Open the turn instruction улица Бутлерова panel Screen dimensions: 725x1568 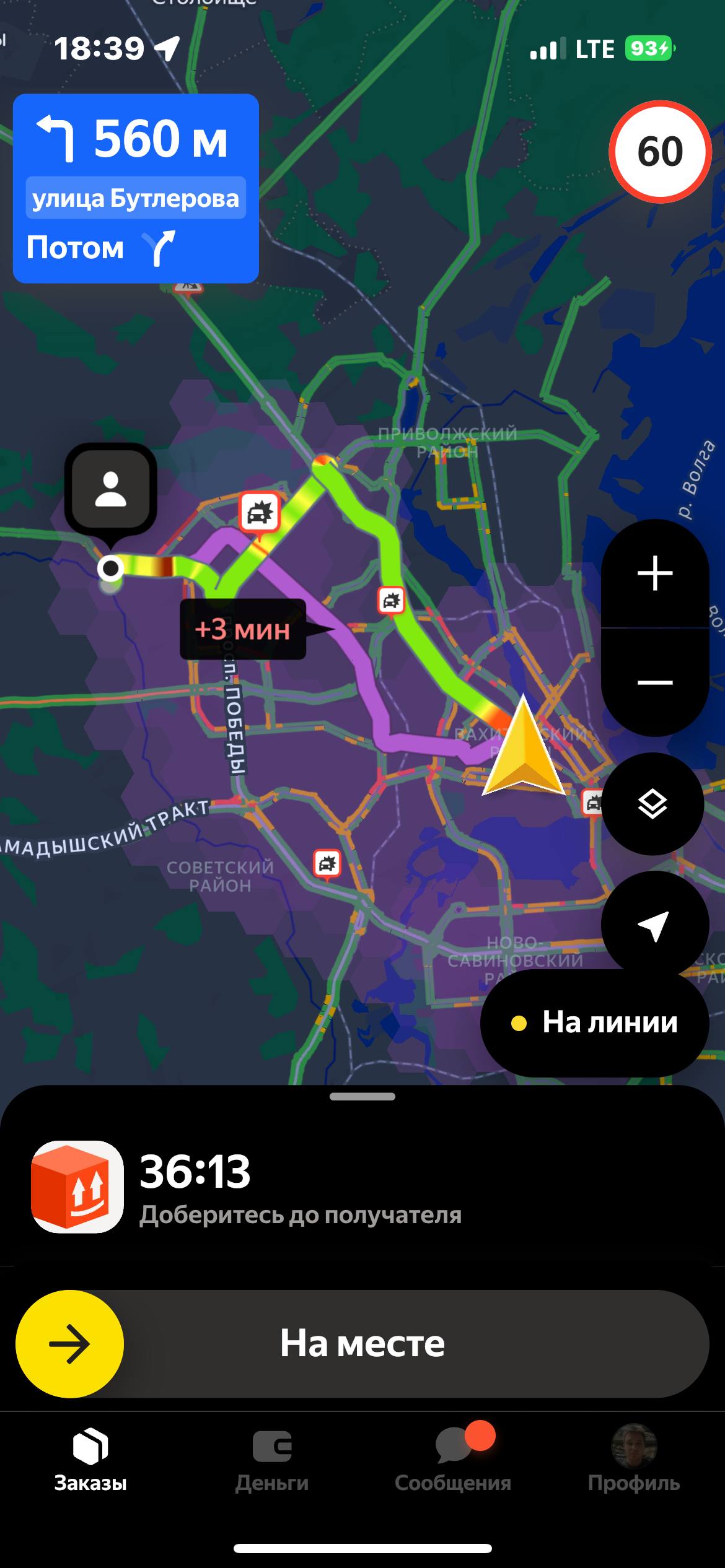(136, 188)
